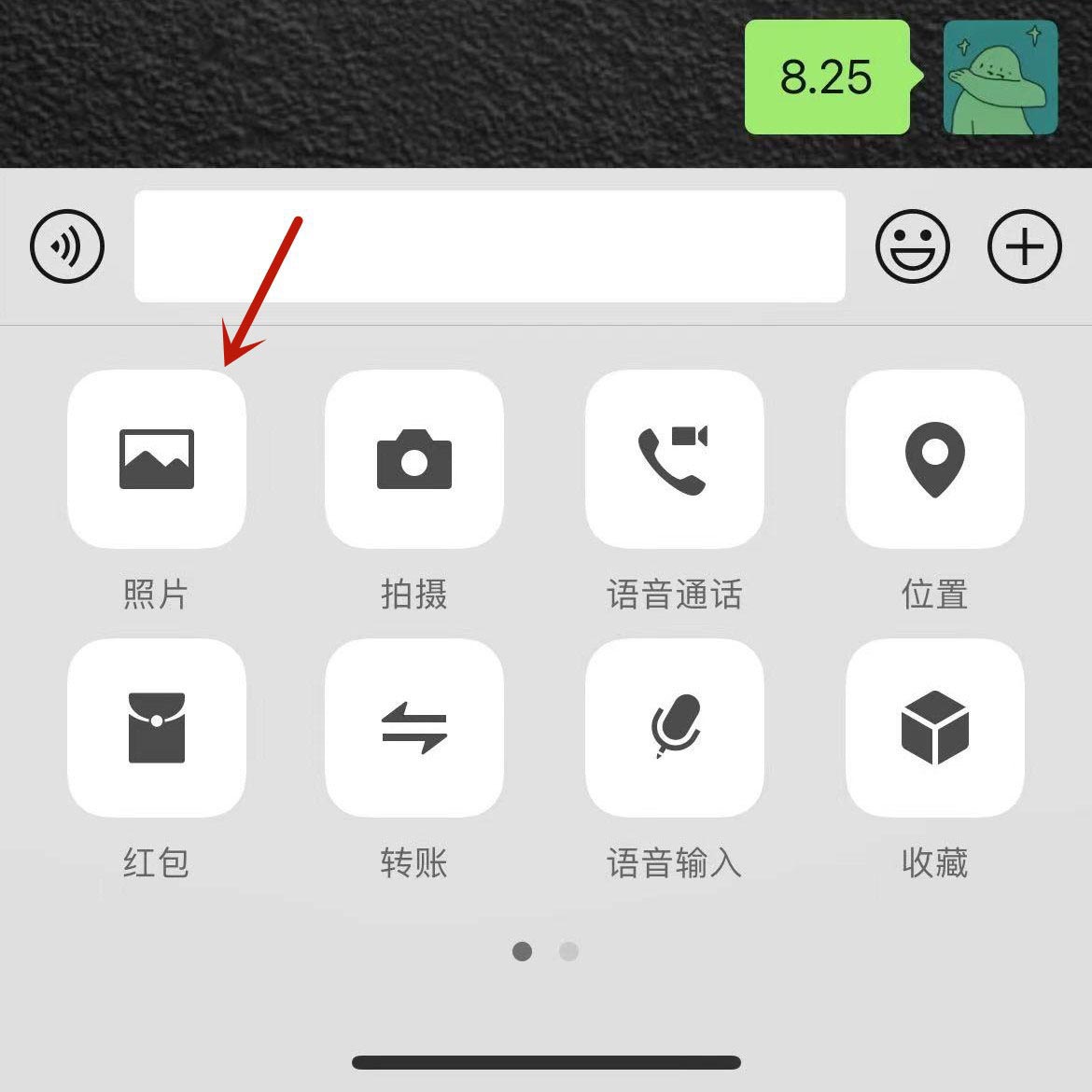The width and height of the screenshot is (1092, 1092).
Task: Open 拍摄 camera to capture
Action: tap(414, 458)
